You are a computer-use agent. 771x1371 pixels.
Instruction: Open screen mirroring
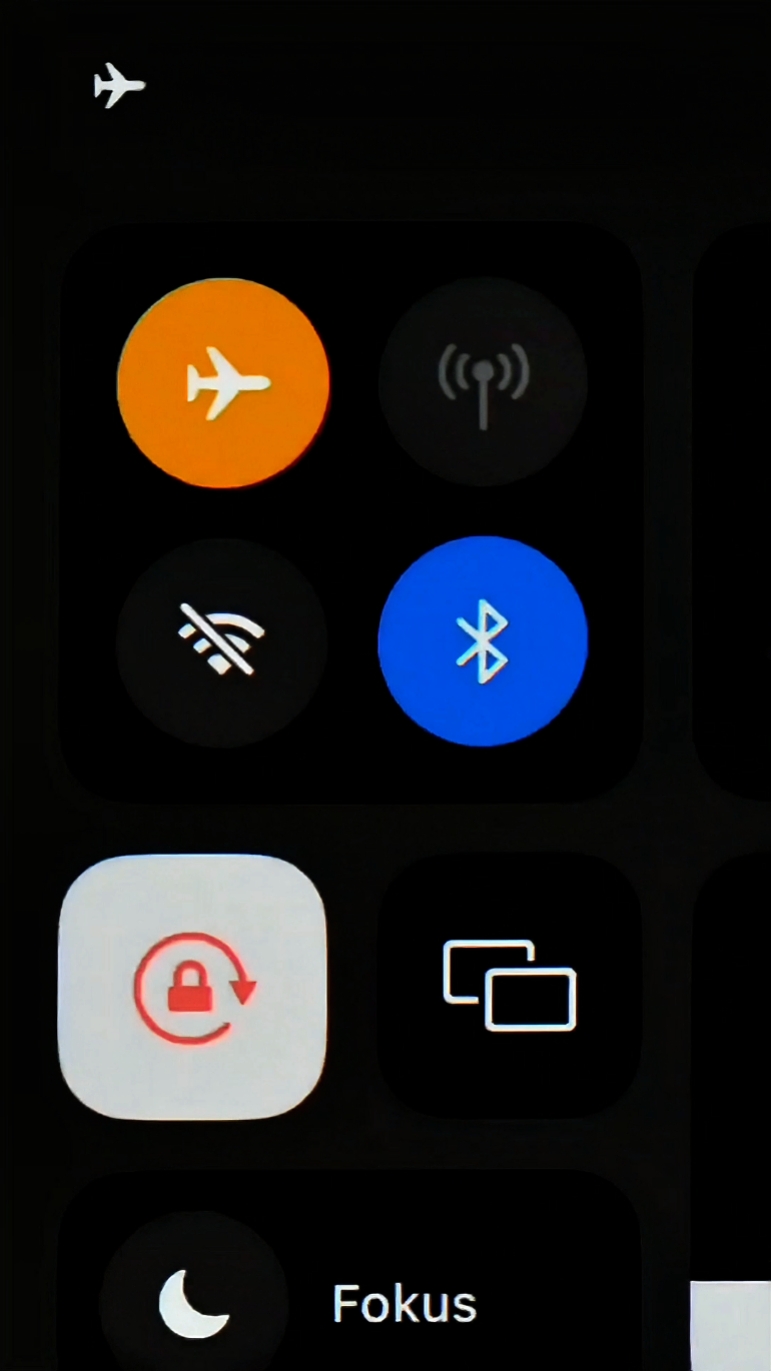coord(510,986)
